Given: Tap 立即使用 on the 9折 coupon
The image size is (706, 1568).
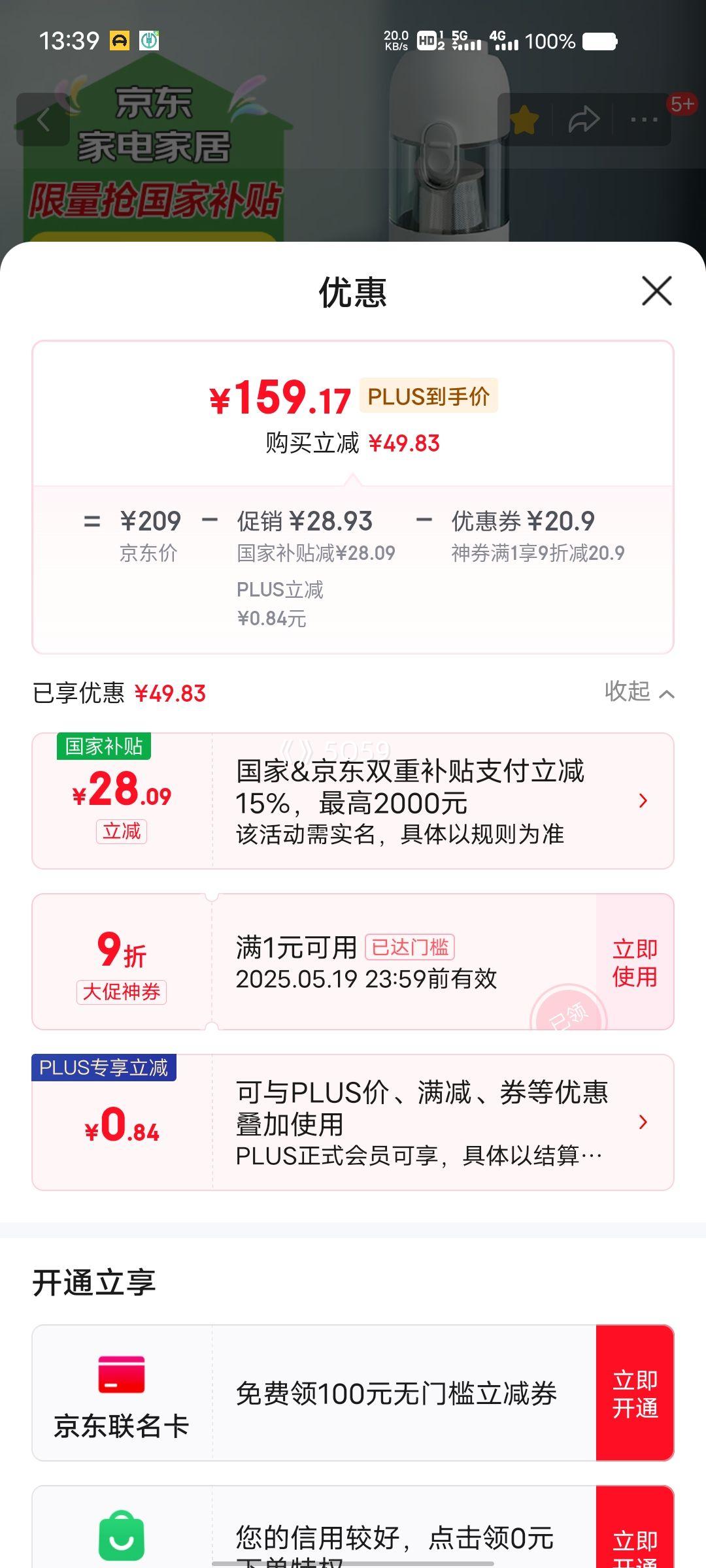Looking at the screenshot, I should (x=634, y=962).
